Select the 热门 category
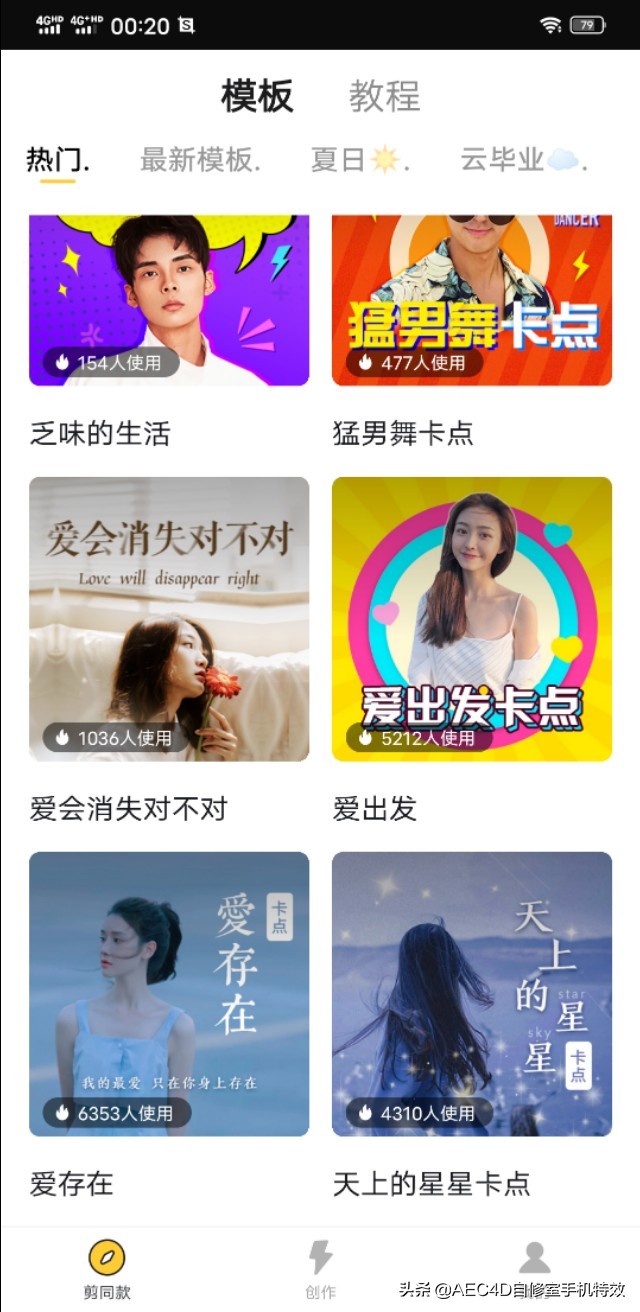Screen dimensions: 640x1312 click(57, 160)
